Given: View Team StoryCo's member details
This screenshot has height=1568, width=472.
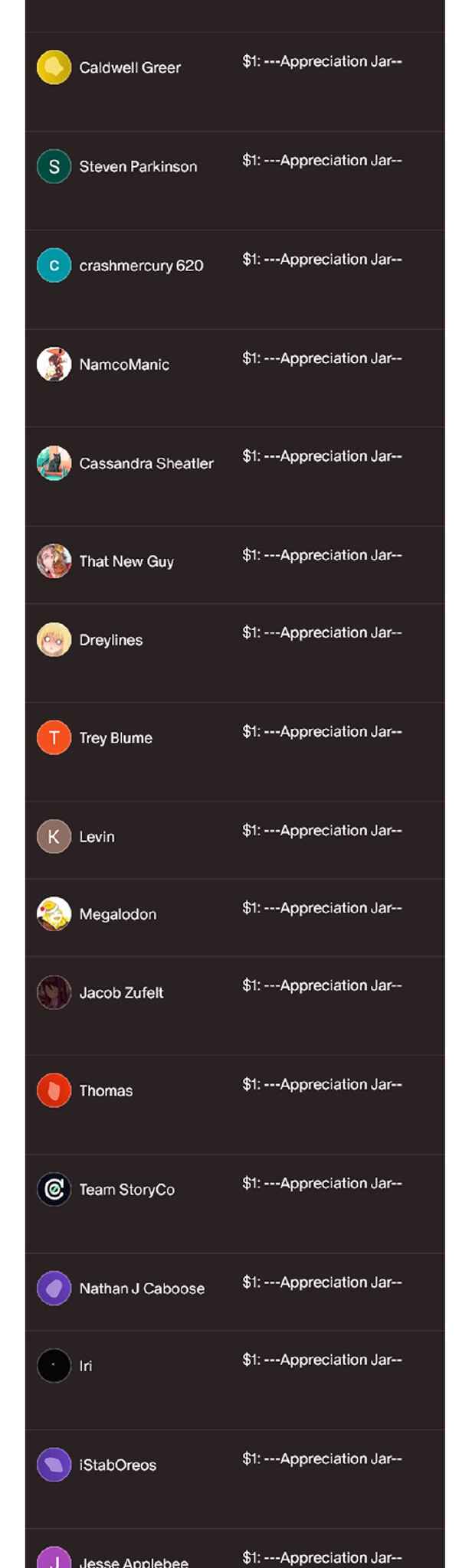Looking at the screenshot, I should 127,1190.
